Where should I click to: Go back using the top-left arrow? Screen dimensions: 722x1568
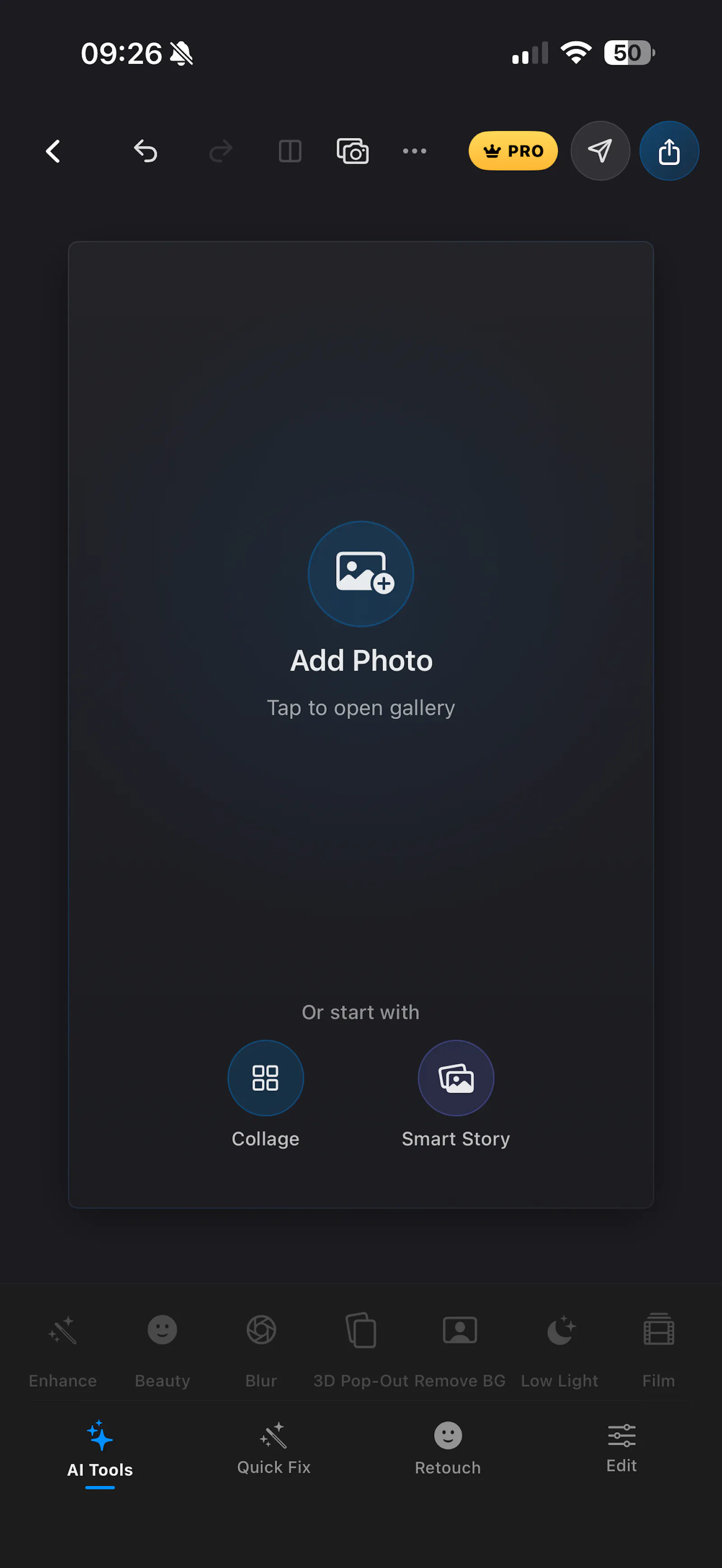54,152
